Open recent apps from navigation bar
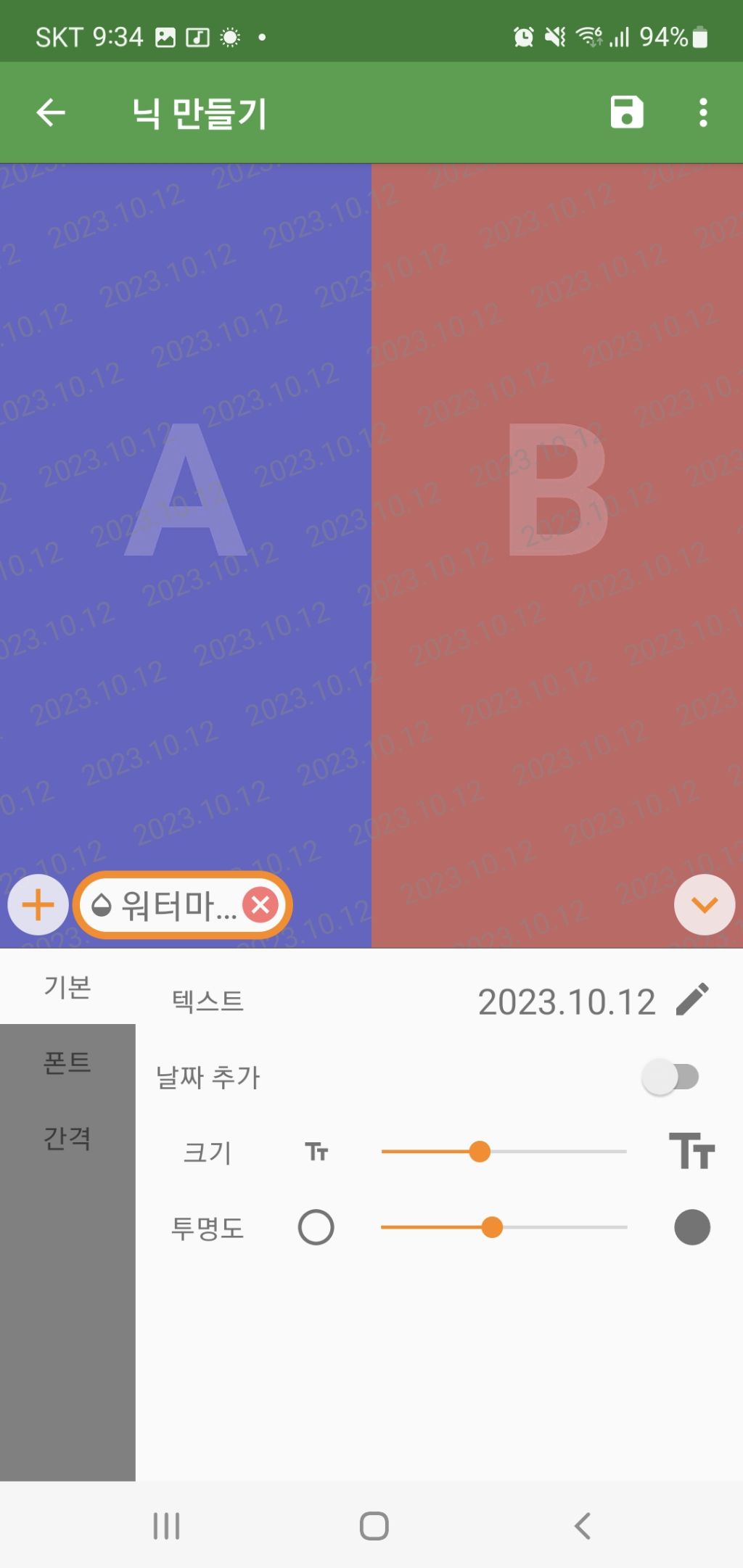The image size is (743, 1568). click(166, 1526)
